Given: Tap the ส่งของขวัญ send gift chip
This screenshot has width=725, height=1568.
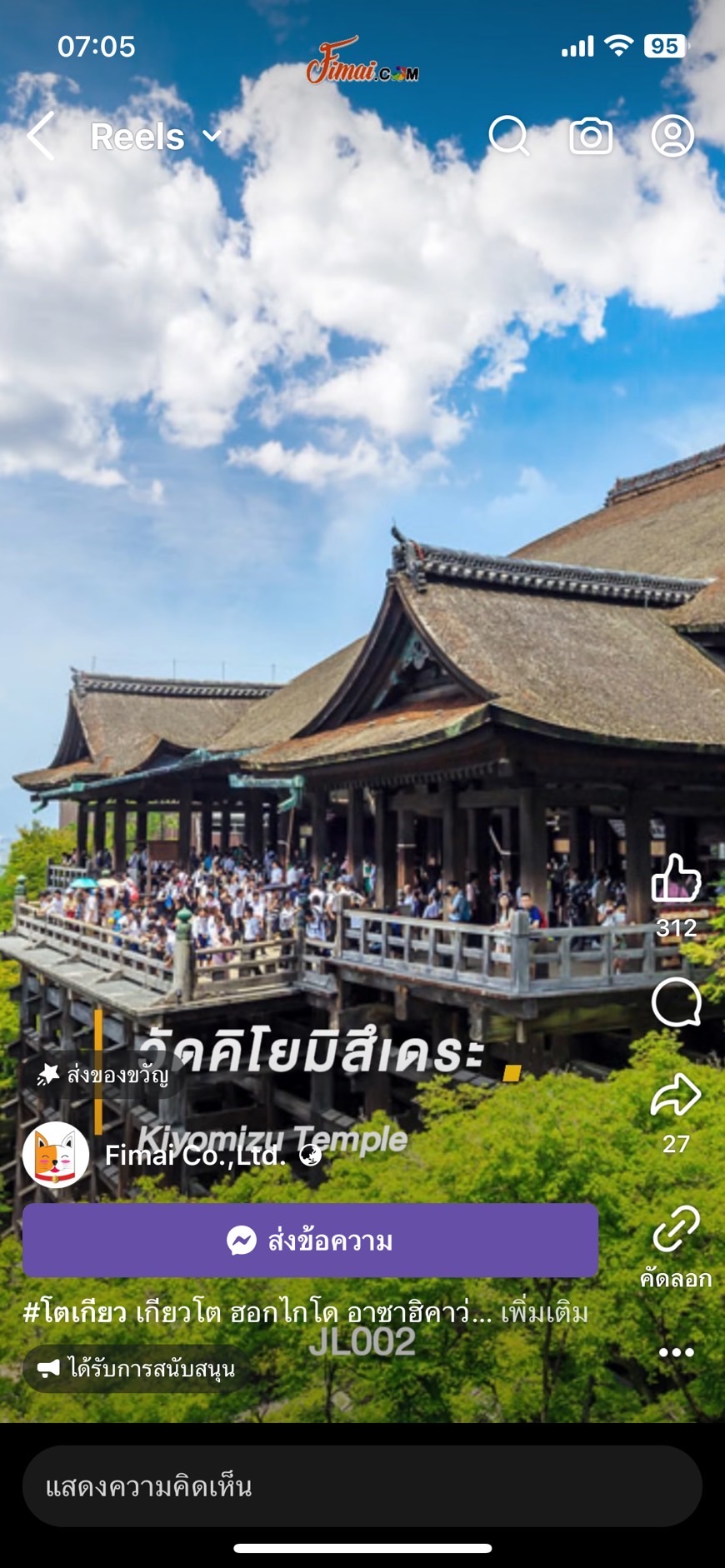Looking at the screenshot, I should pos(102,1075).
